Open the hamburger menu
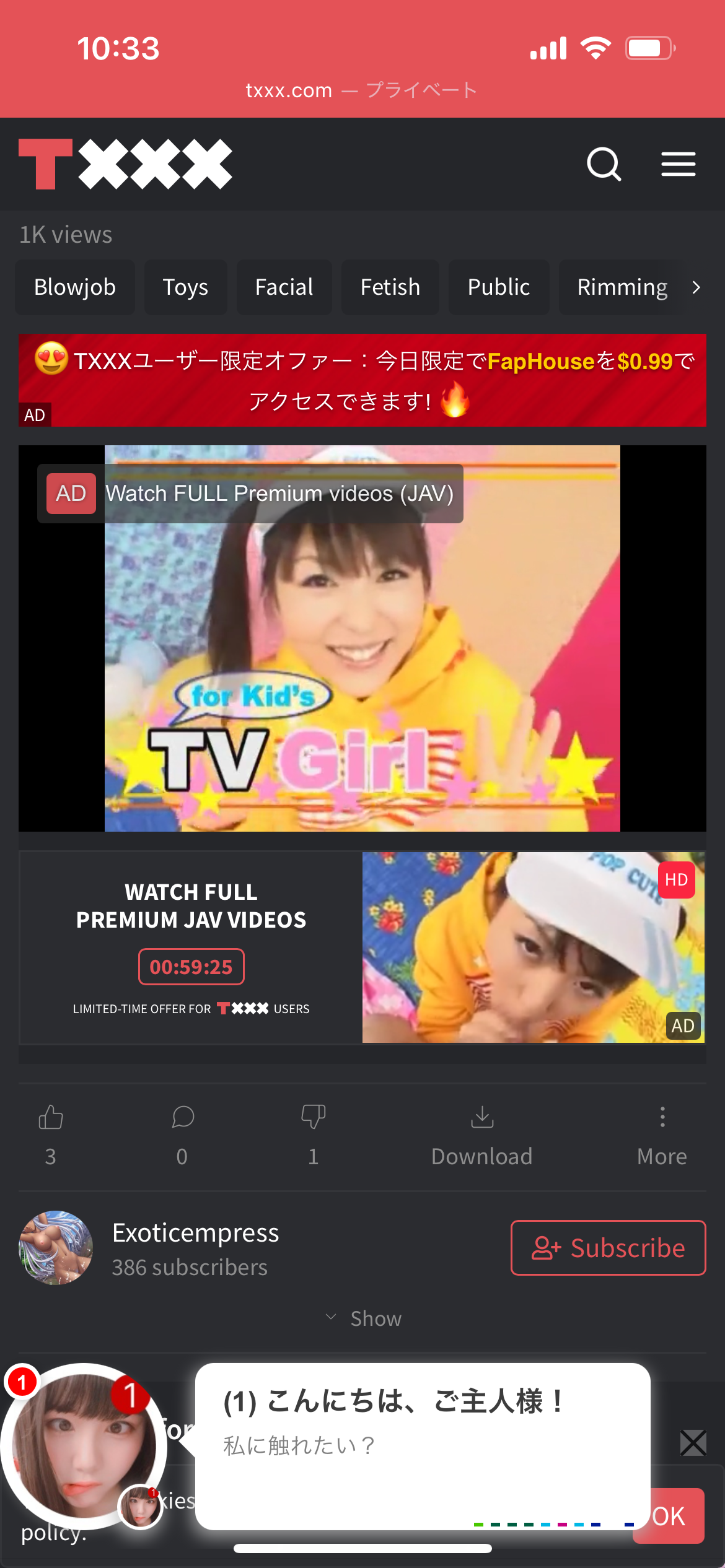Image resolution: width=725 pixels, height=1568 pixels. pyautogui.click(x=678, y=164)
